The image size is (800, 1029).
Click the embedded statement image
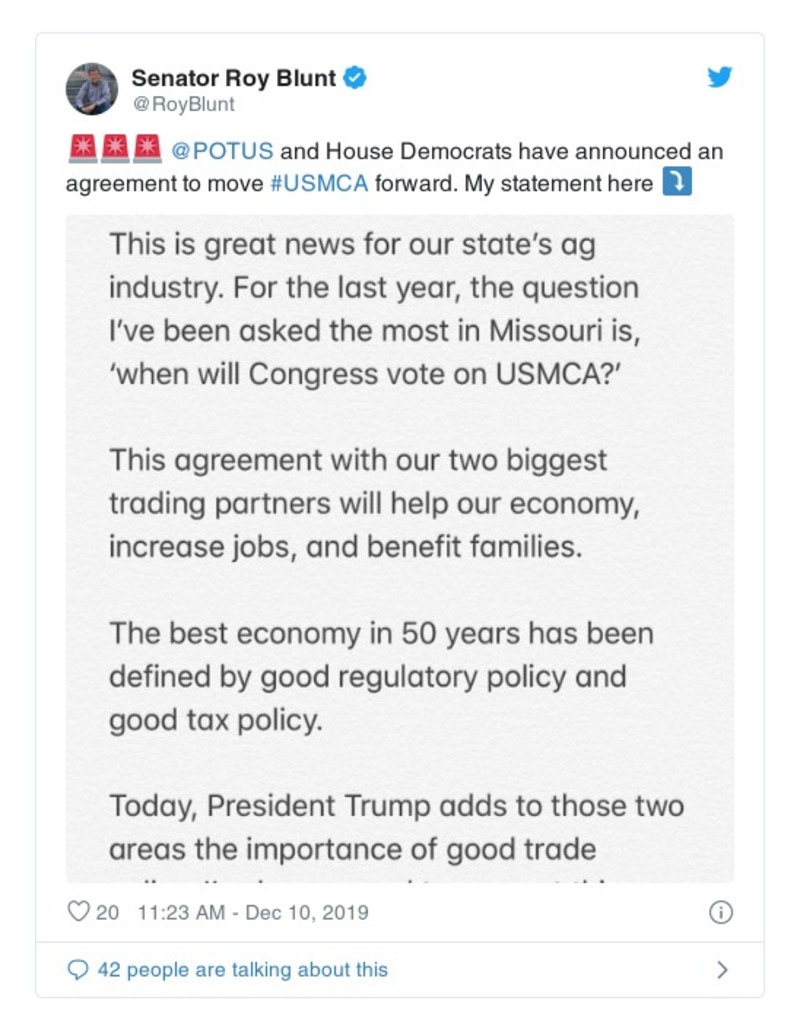pyautogui.click(x=400, y=545)
